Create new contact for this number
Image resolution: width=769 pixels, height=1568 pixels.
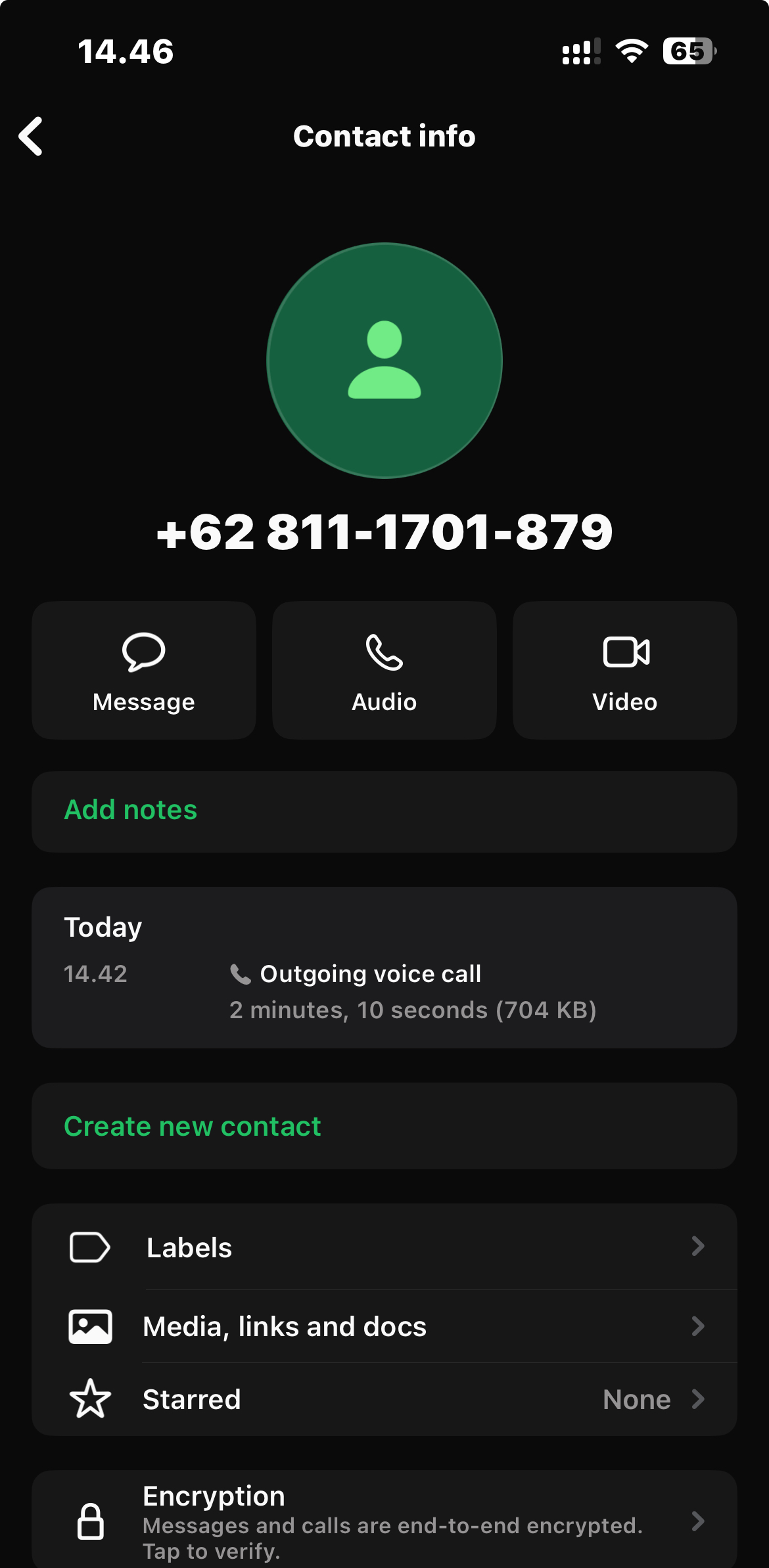(x=384, y=1126)
